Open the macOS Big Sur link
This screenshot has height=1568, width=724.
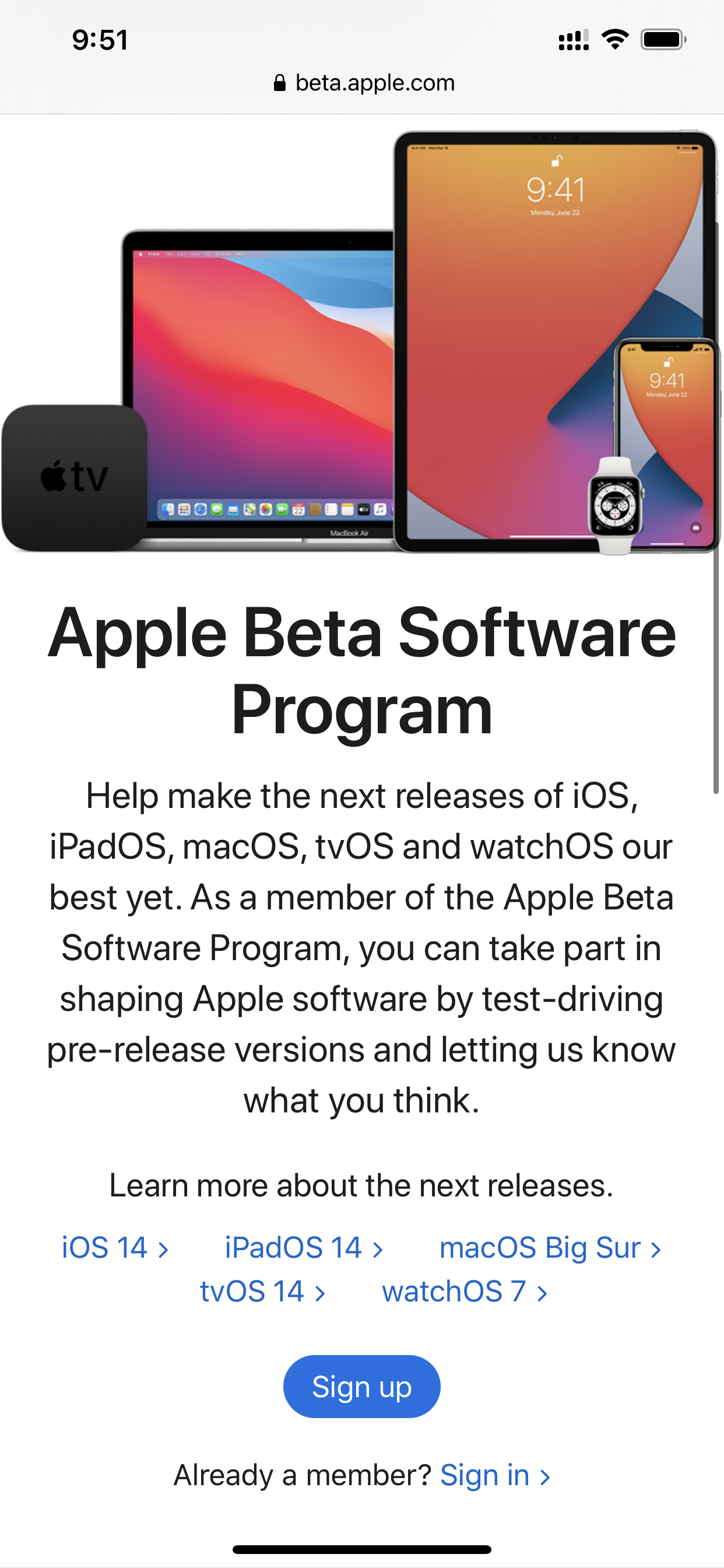click(x=549, y=1247)
